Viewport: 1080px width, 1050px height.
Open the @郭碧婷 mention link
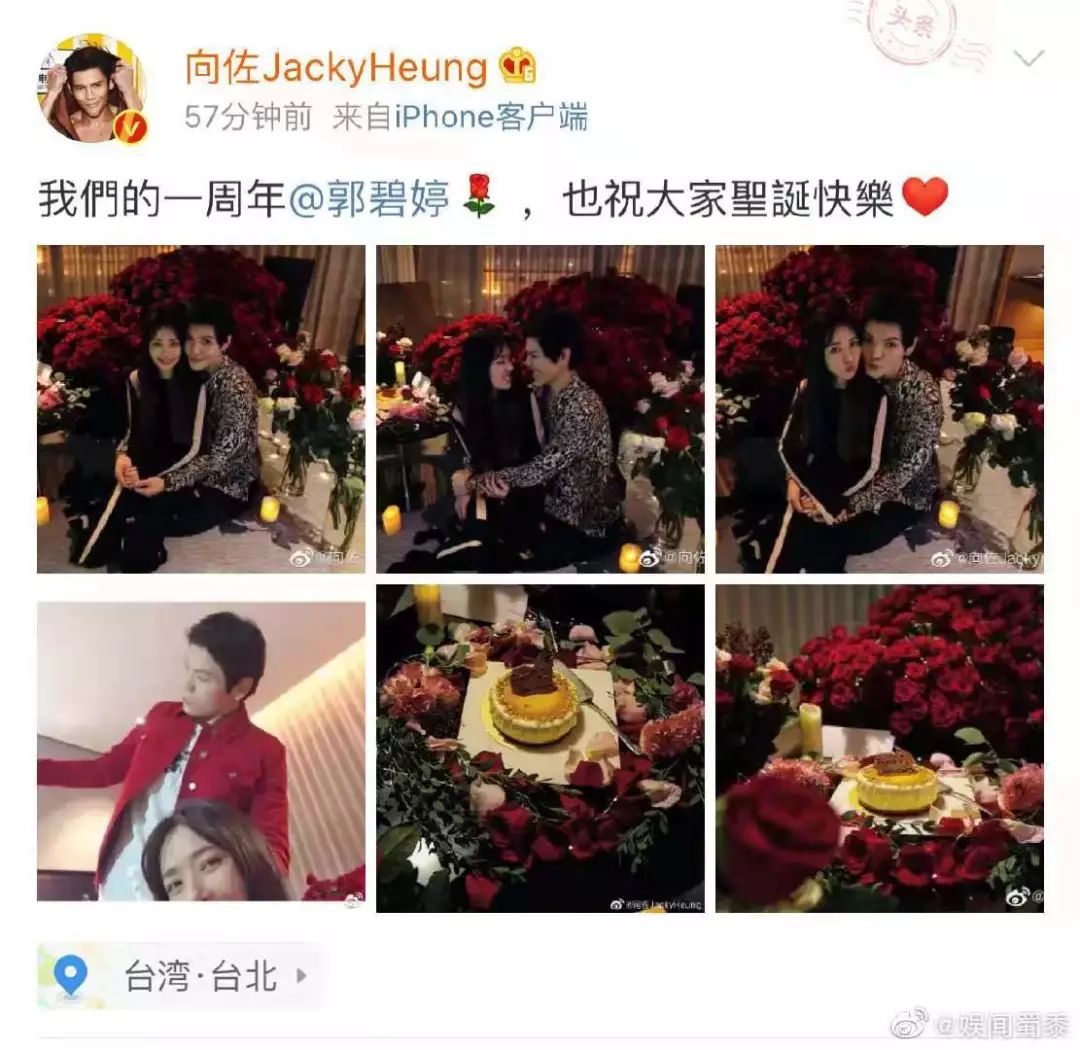[369, 197]
